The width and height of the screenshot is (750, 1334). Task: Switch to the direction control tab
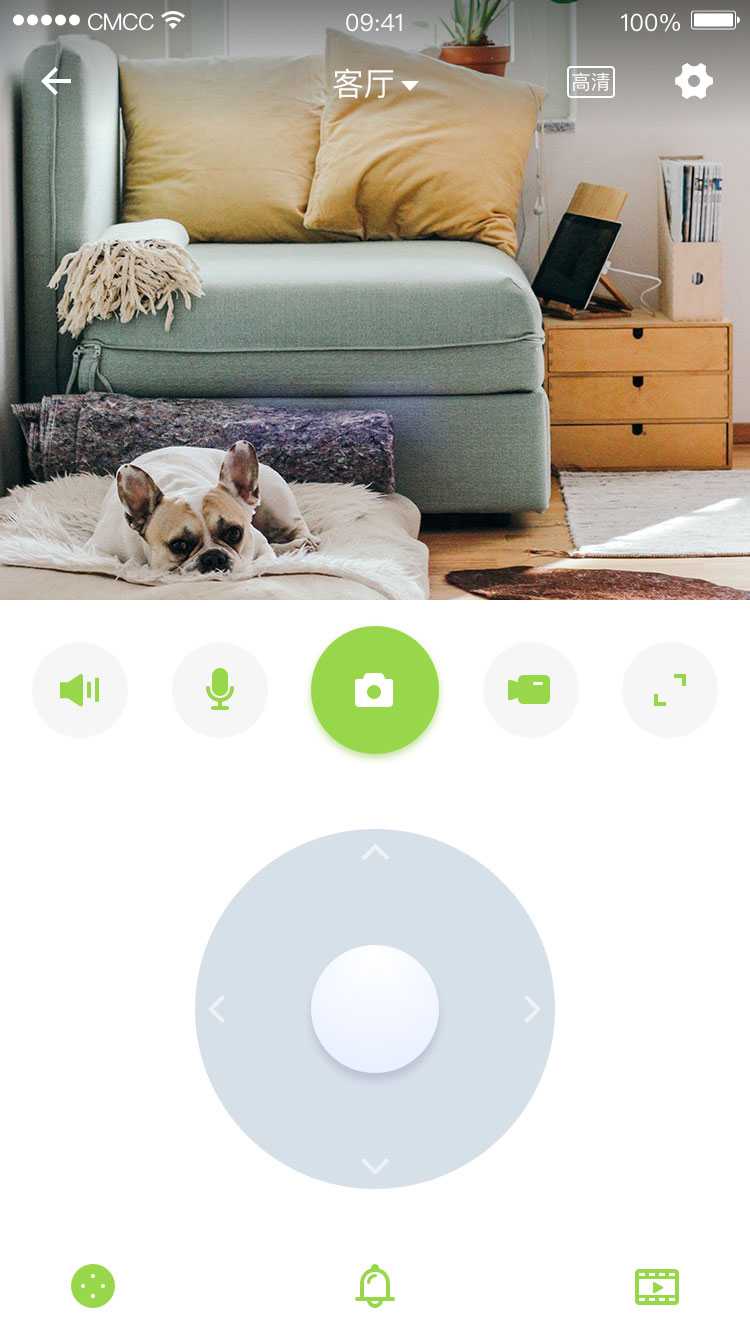(93, 1286)
